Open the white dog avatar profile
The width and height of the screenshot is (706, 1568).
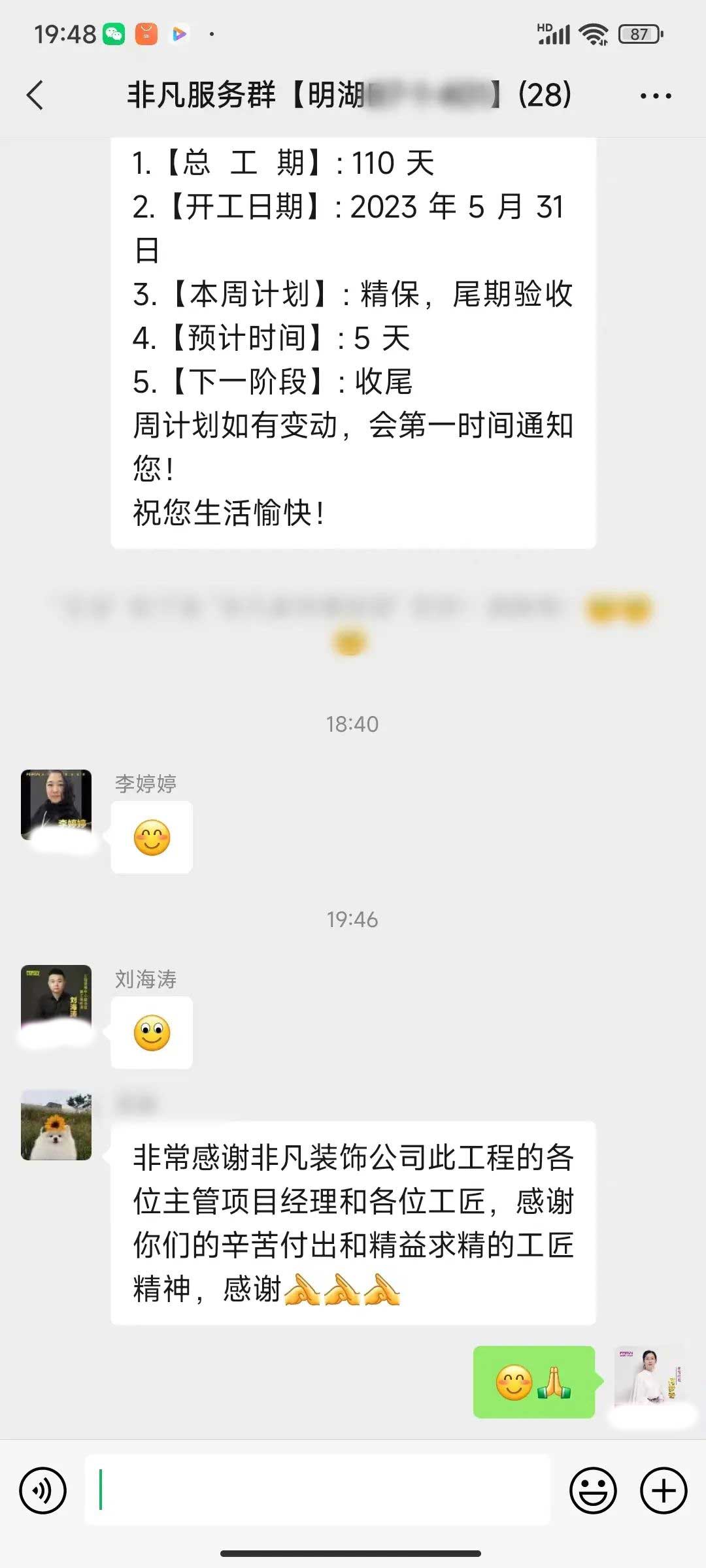56,1125
